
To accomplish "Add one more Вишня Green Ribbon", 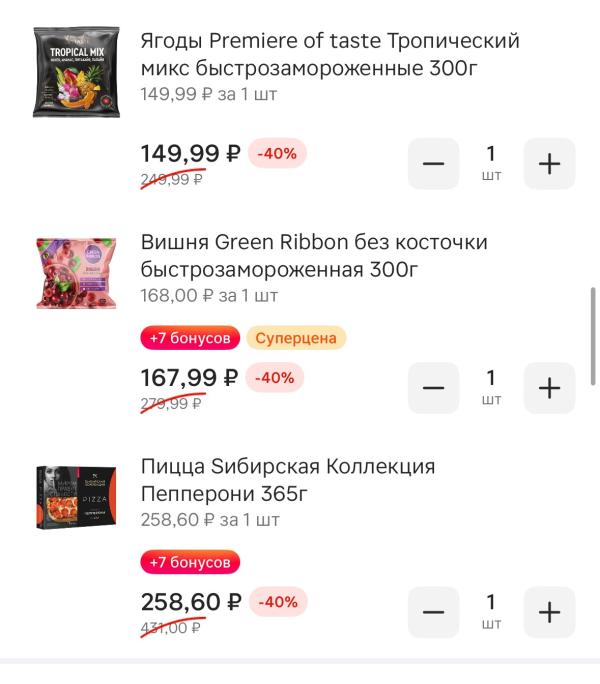I will point(549,388).
